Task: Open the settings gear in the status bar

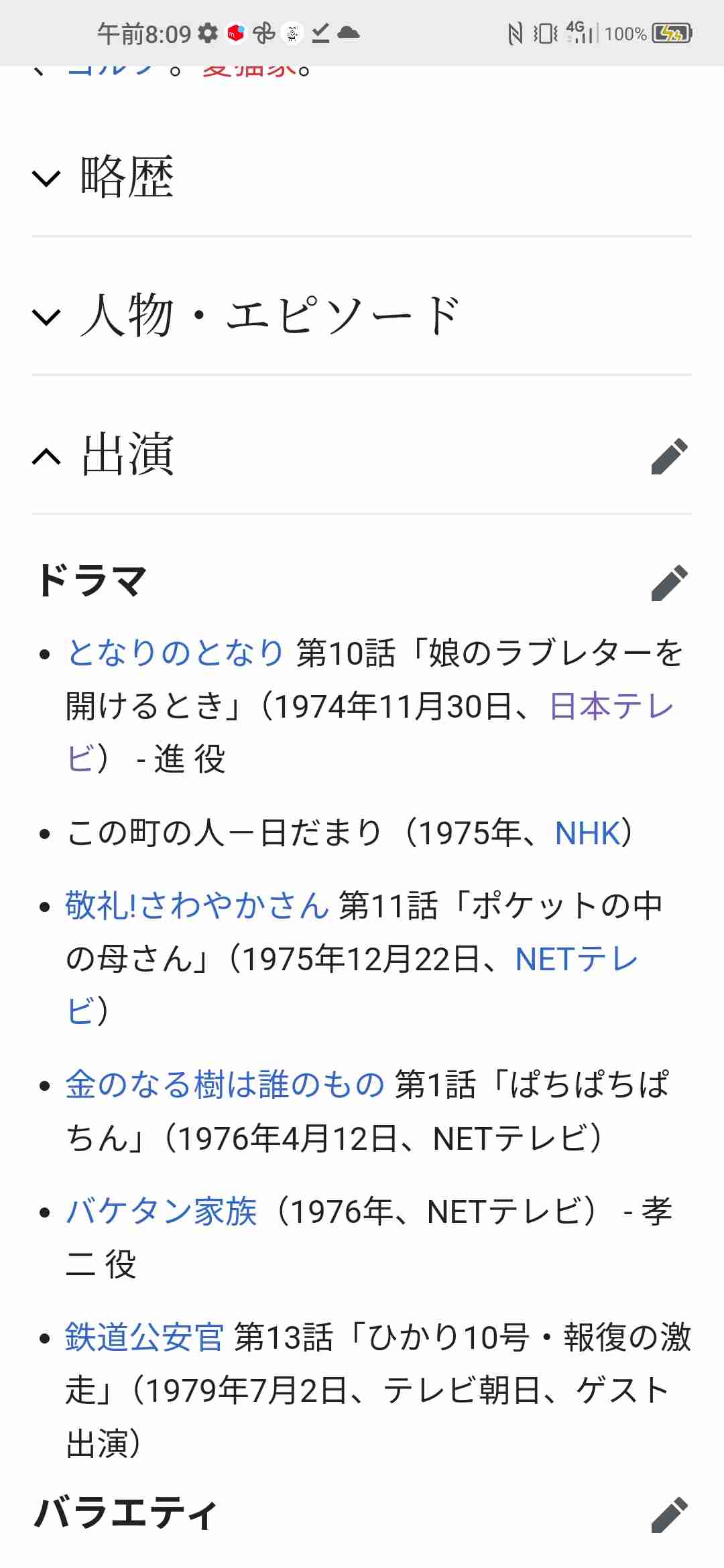Action: pyautogui.click(x=208, y=32)
